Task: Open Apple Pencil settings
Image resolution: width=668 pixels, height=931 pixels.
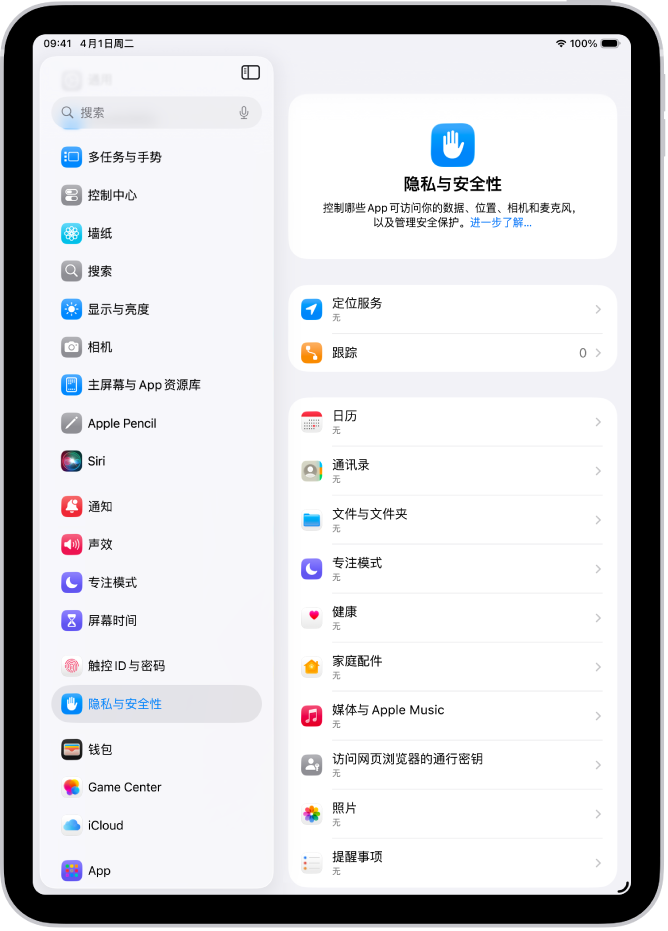Action: (122, 423)
